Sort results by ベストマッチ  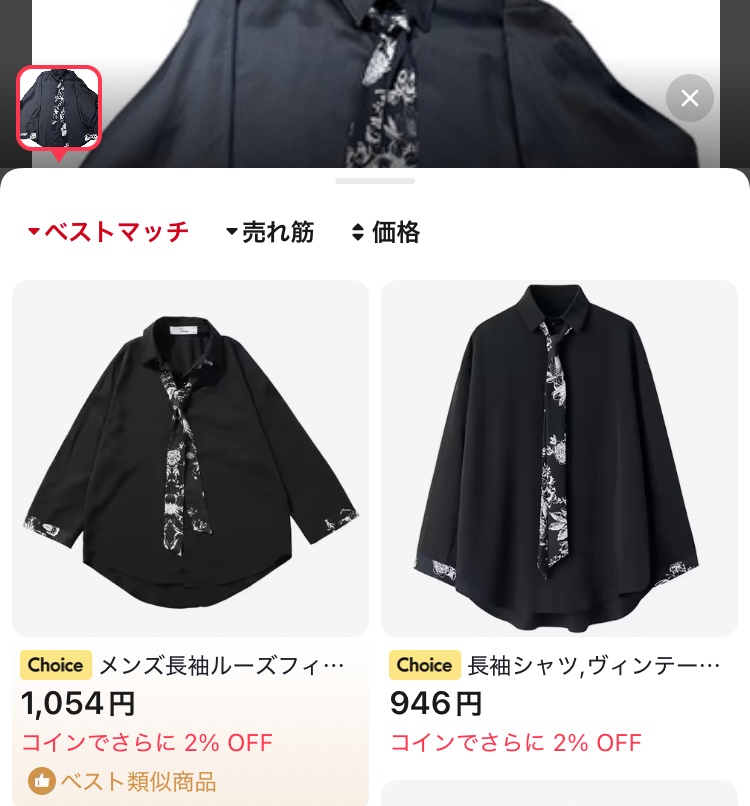click(x=108, y=233)
